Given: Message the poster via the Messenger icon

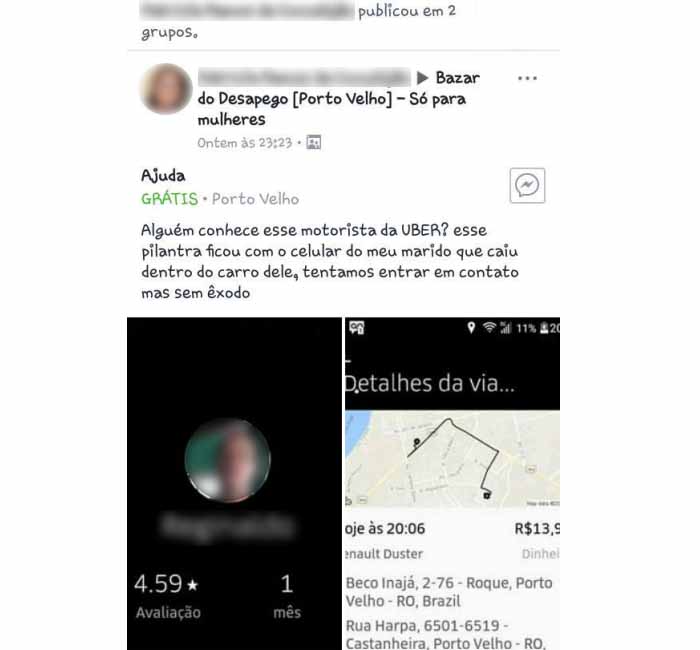Looking at the screenshot, I should (527, 185).
